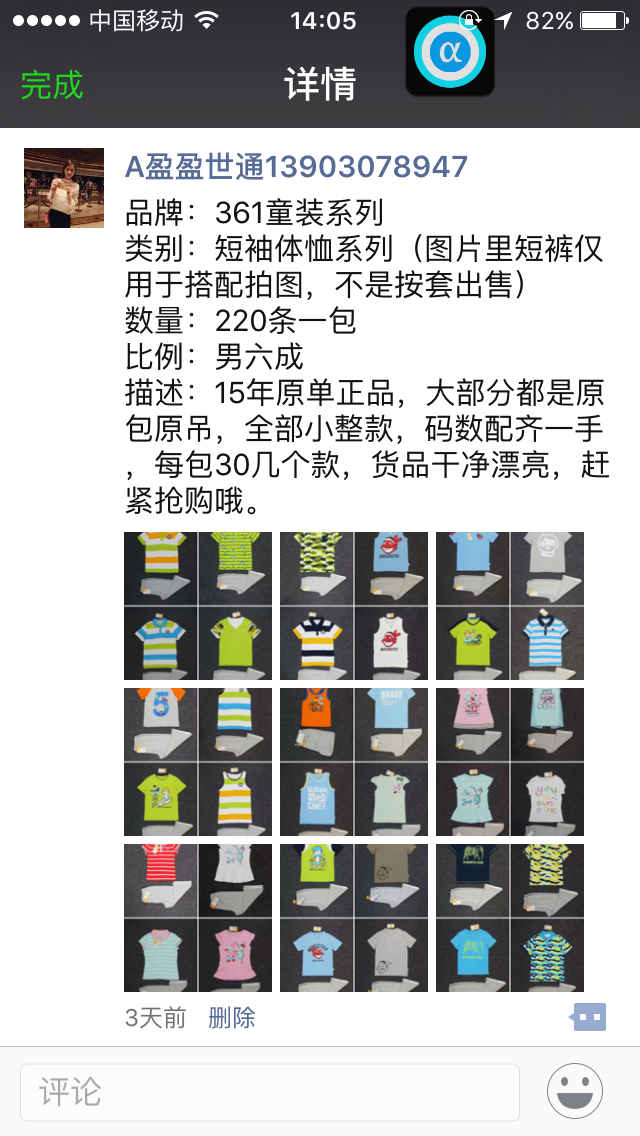640x1136 pixels.
Task: Open the bottom middle photo tile
Action: [x=354, y=918]
